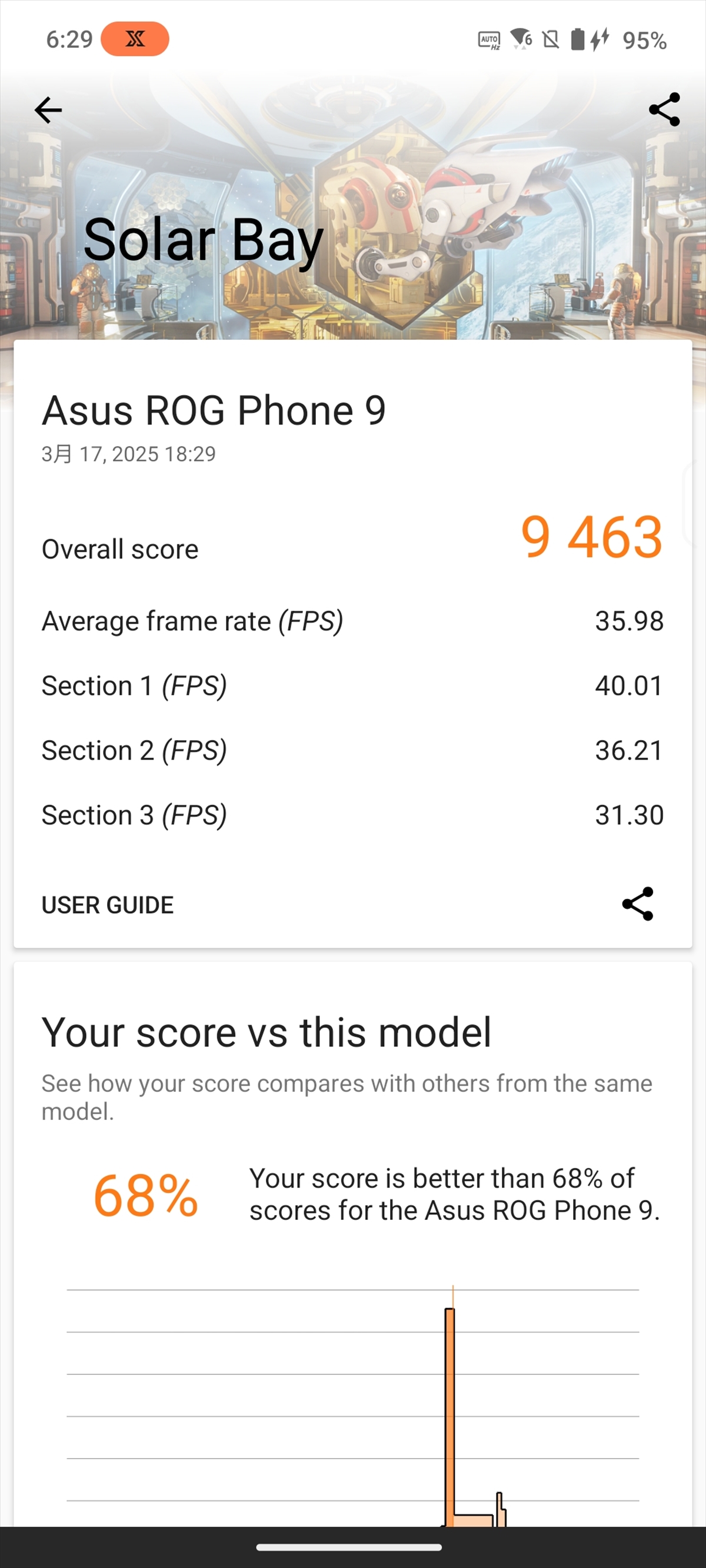Open the USER GUIDE
The image size is (706, 1568).
tap(108, 905)
